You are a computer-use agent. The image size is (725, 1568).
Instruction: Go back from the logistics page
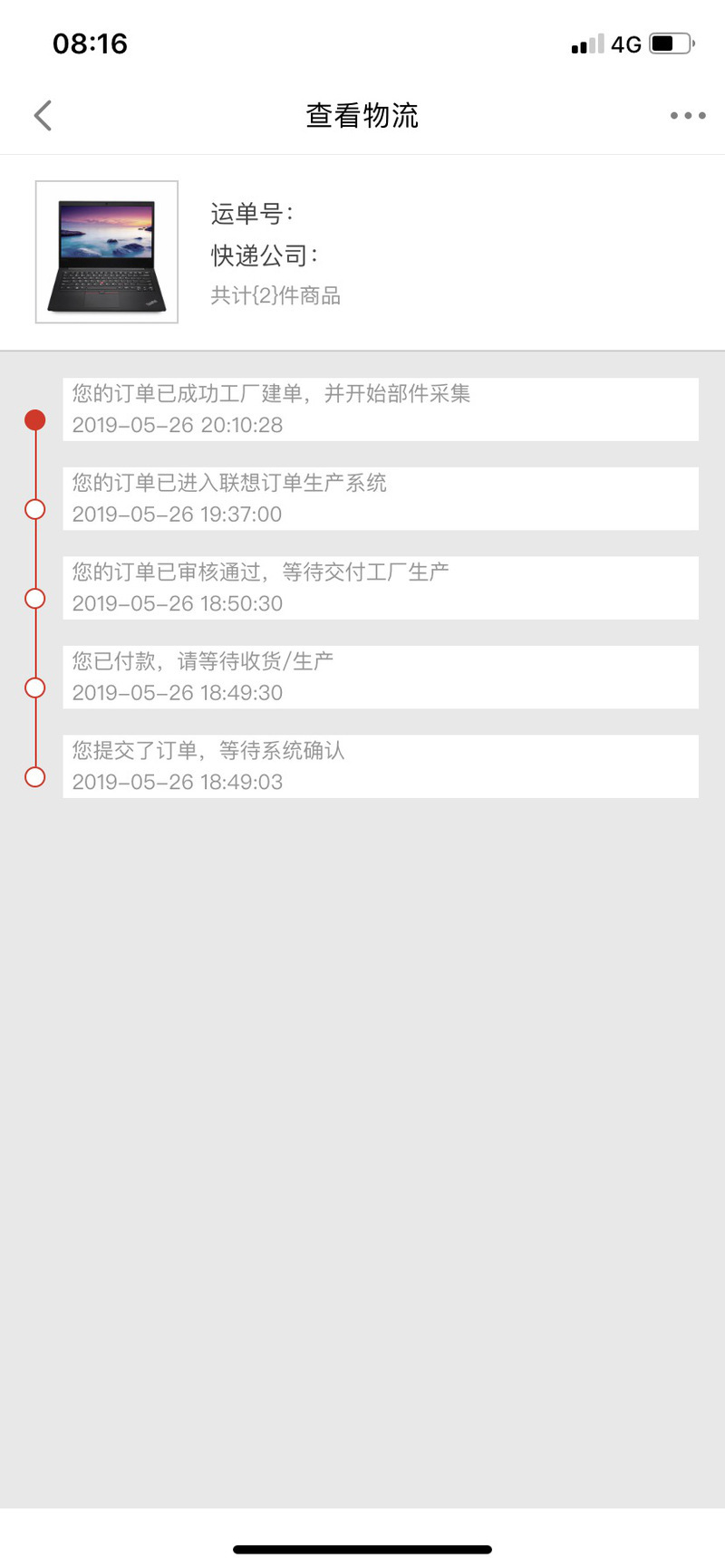tap(43, 115)
